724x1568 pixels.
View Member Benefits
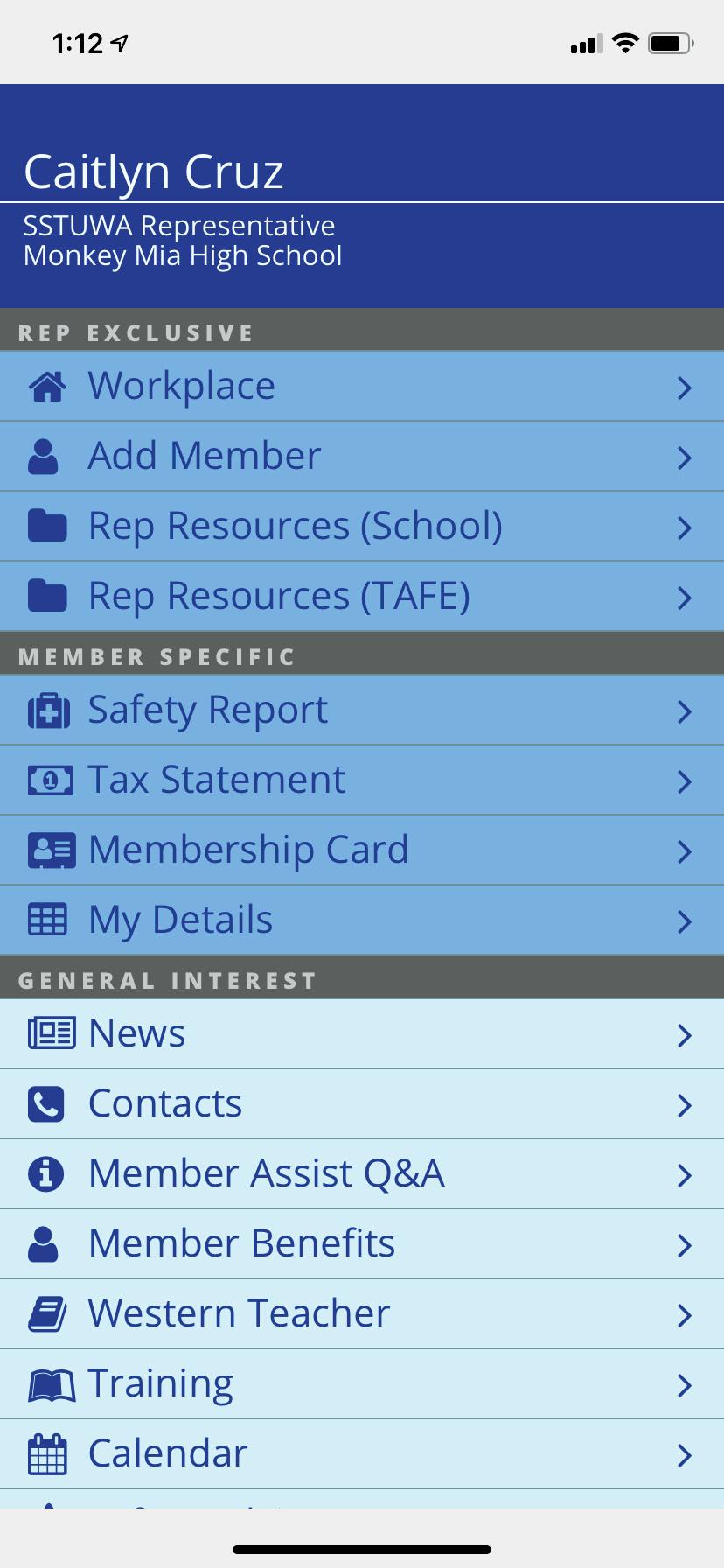pyautogui.click(x=361, y=1243)
